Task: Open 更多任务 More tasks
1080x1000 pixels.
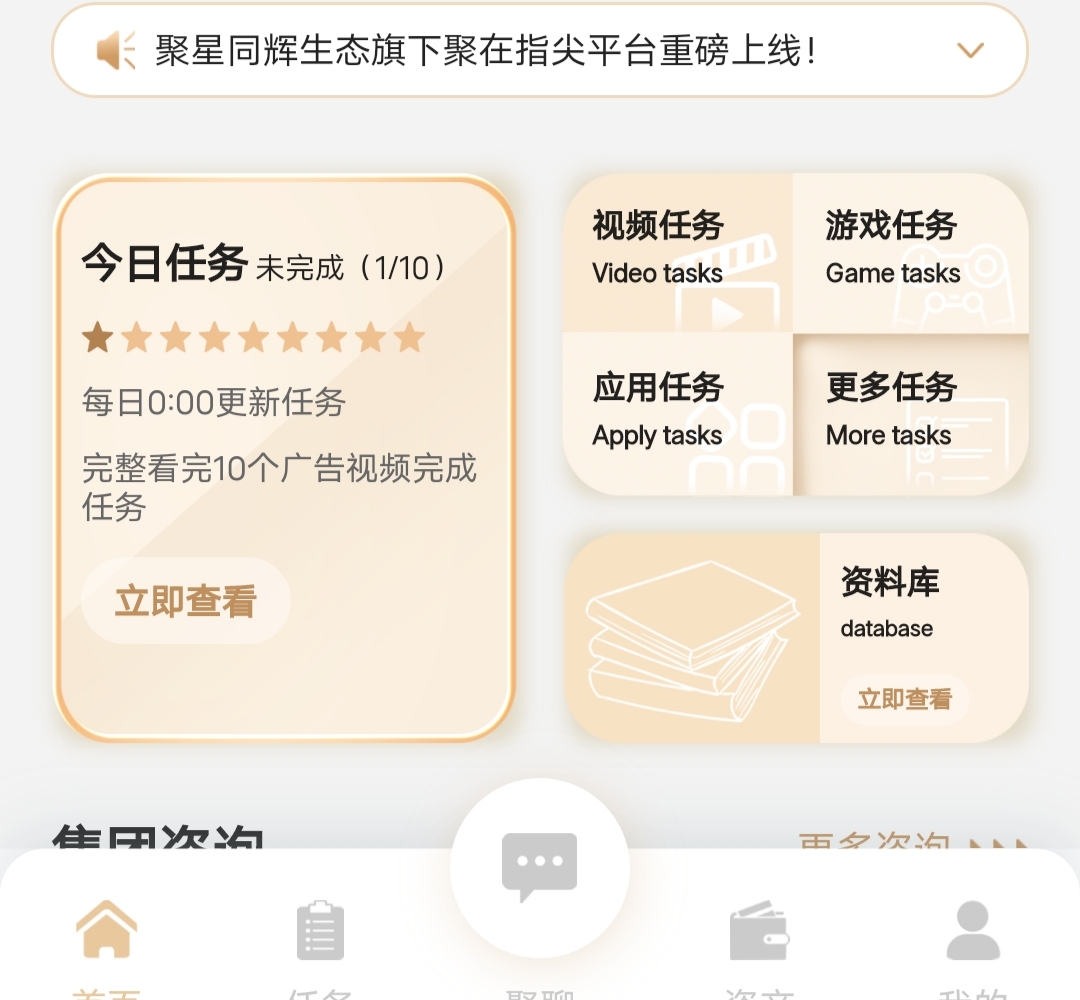Action: click(x=911, y=414)
